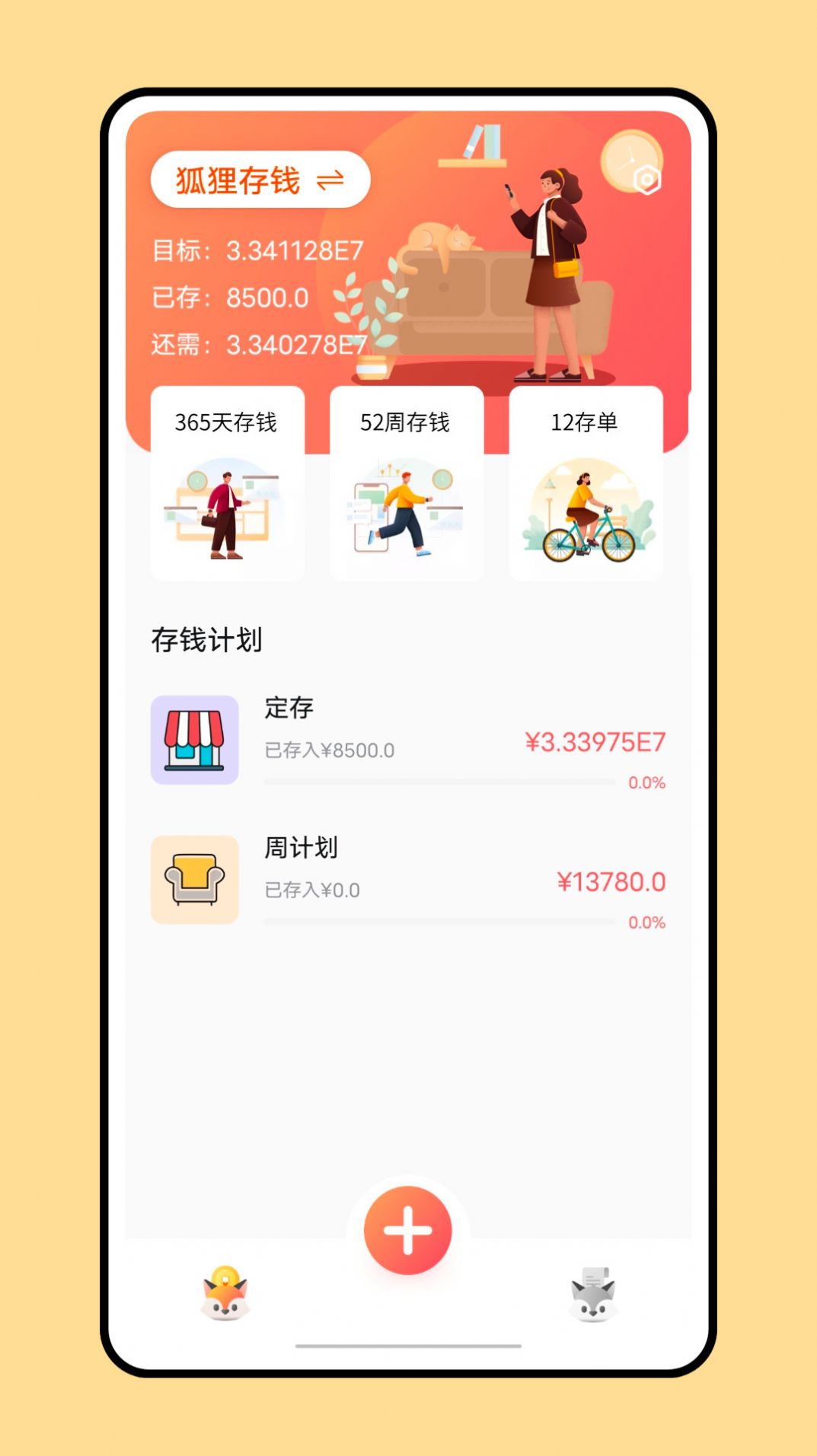Switch to the grey fox records tab
This screenshot has width=817, height=1456.
(x=592, y=1294)
